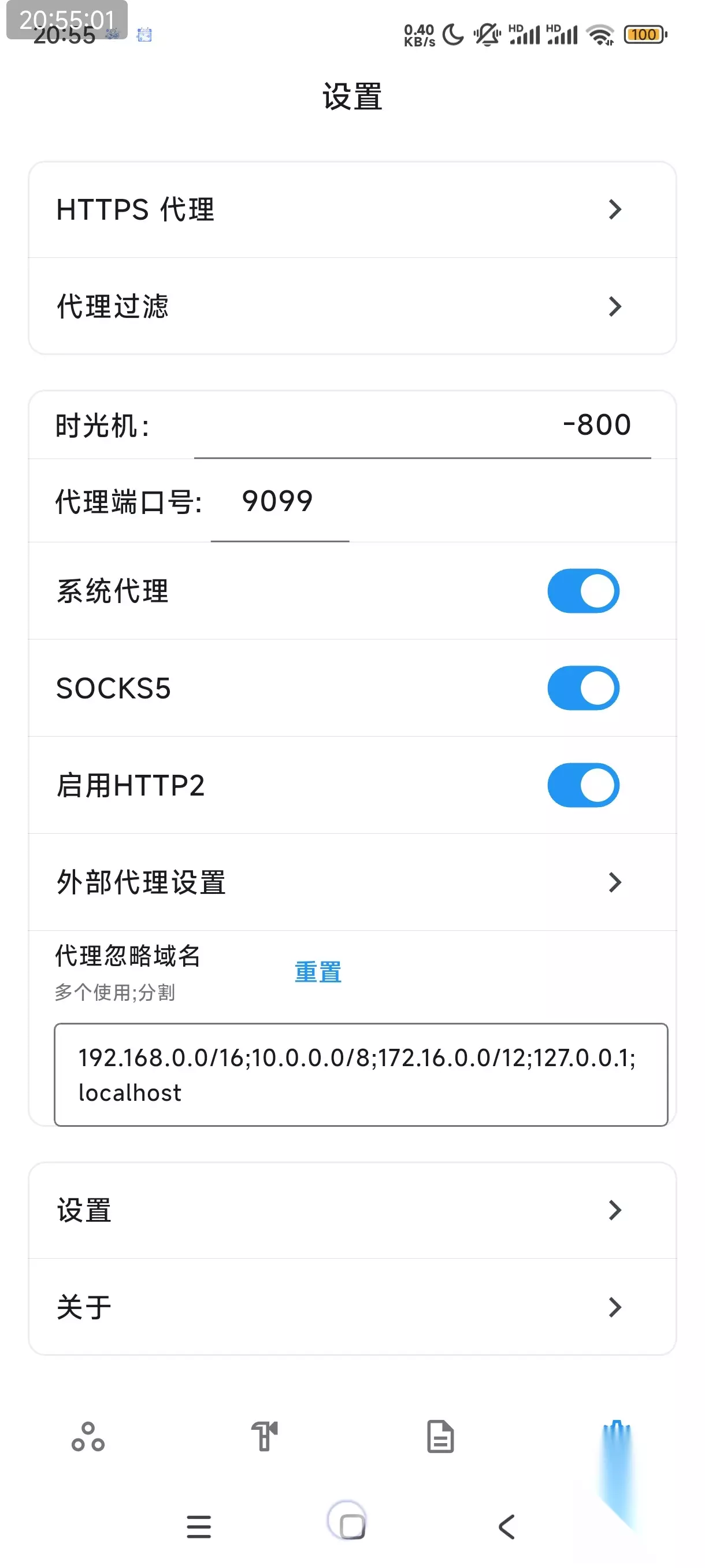Open the 关于 page
This screenshot has width=705, height=1568.
coord(352,1307)
